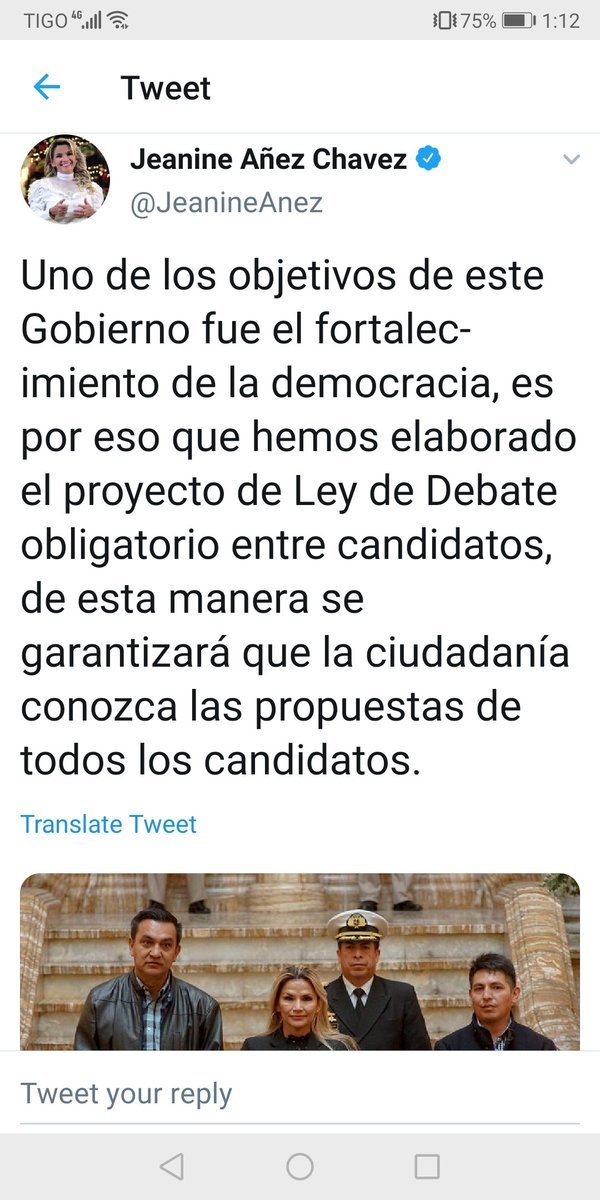Image resolution: width=600 pixels, height=1200 pixels.
Task: Tap the Tweet your reply field
Action: pyautogui.click(x=300, y=1093)
